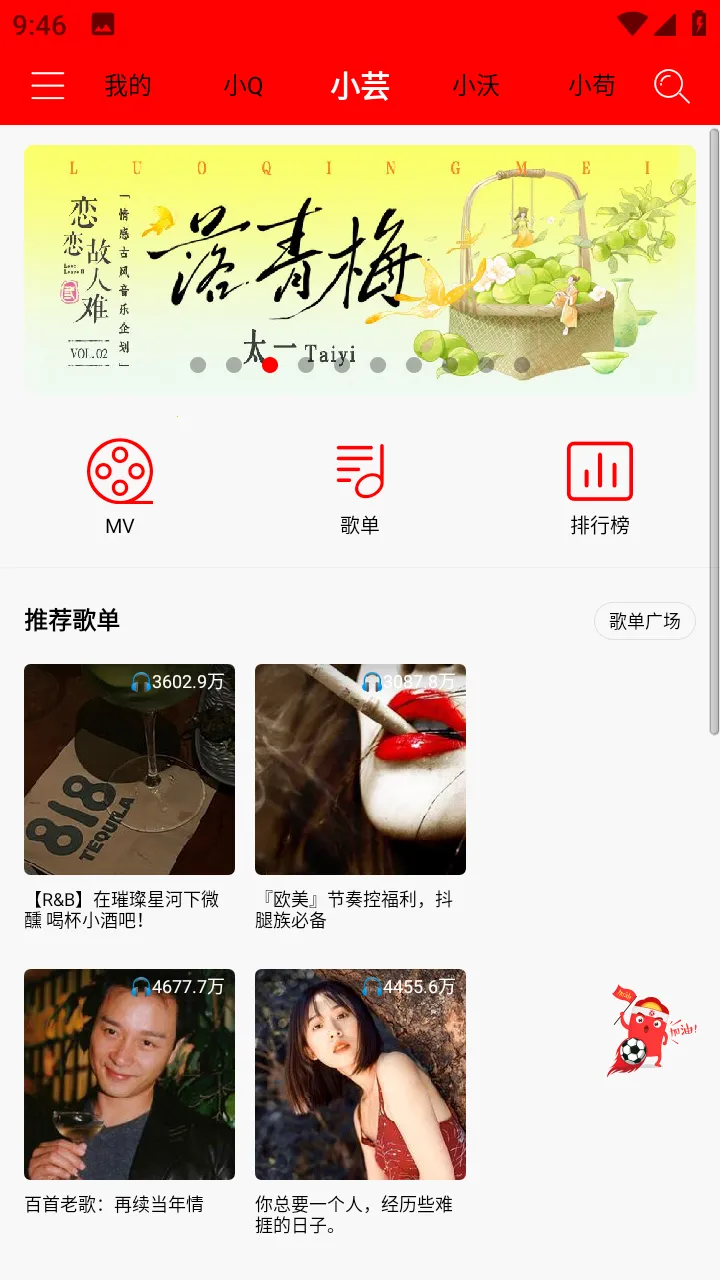The height and width of the screenshot is (1280, 720).
Task: Tap the 歌单广场 button
Action: point(645,621)
